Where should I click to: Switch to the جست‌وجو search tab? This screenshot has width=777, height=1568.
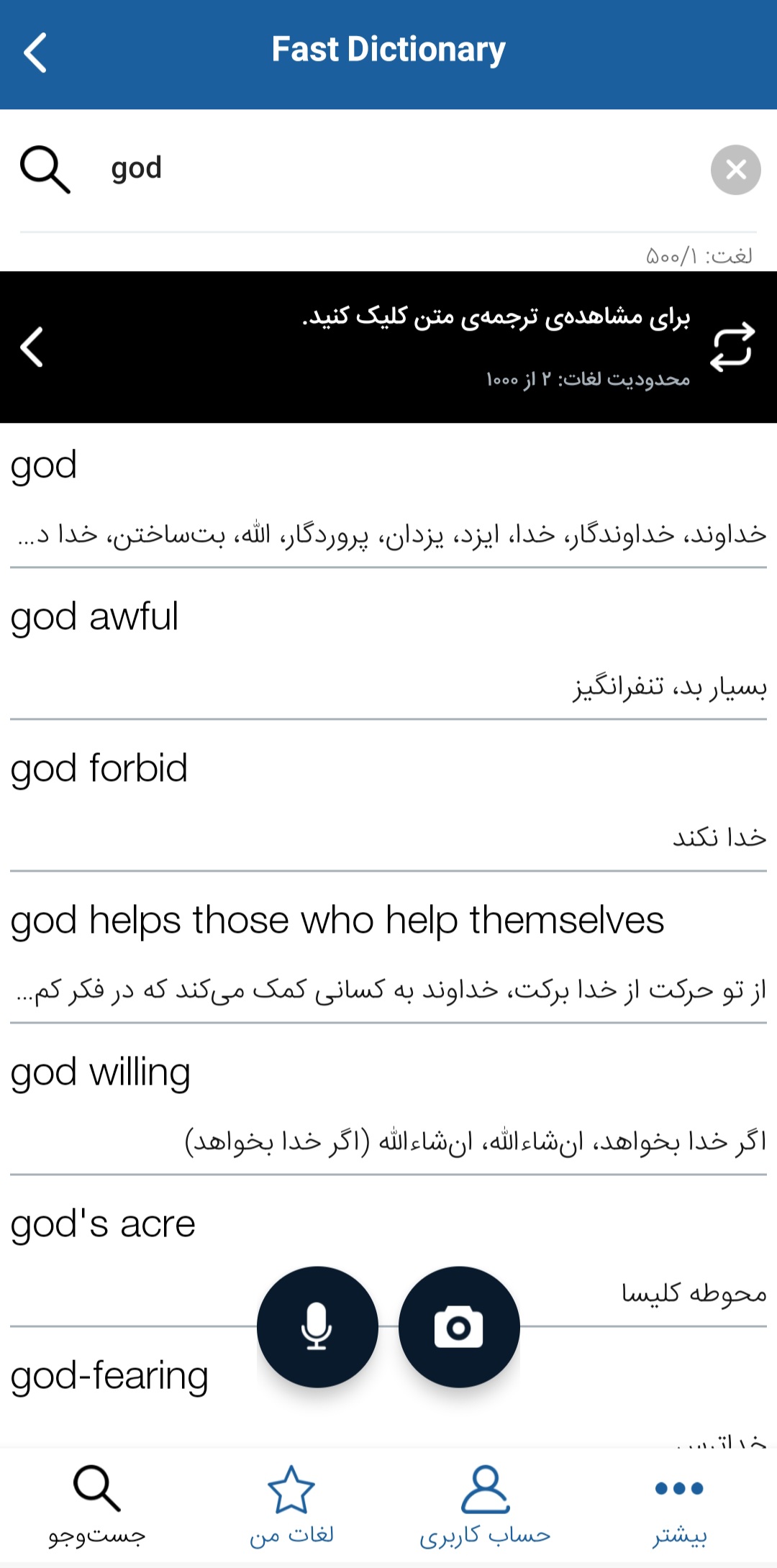click(x=97, y=1506)
